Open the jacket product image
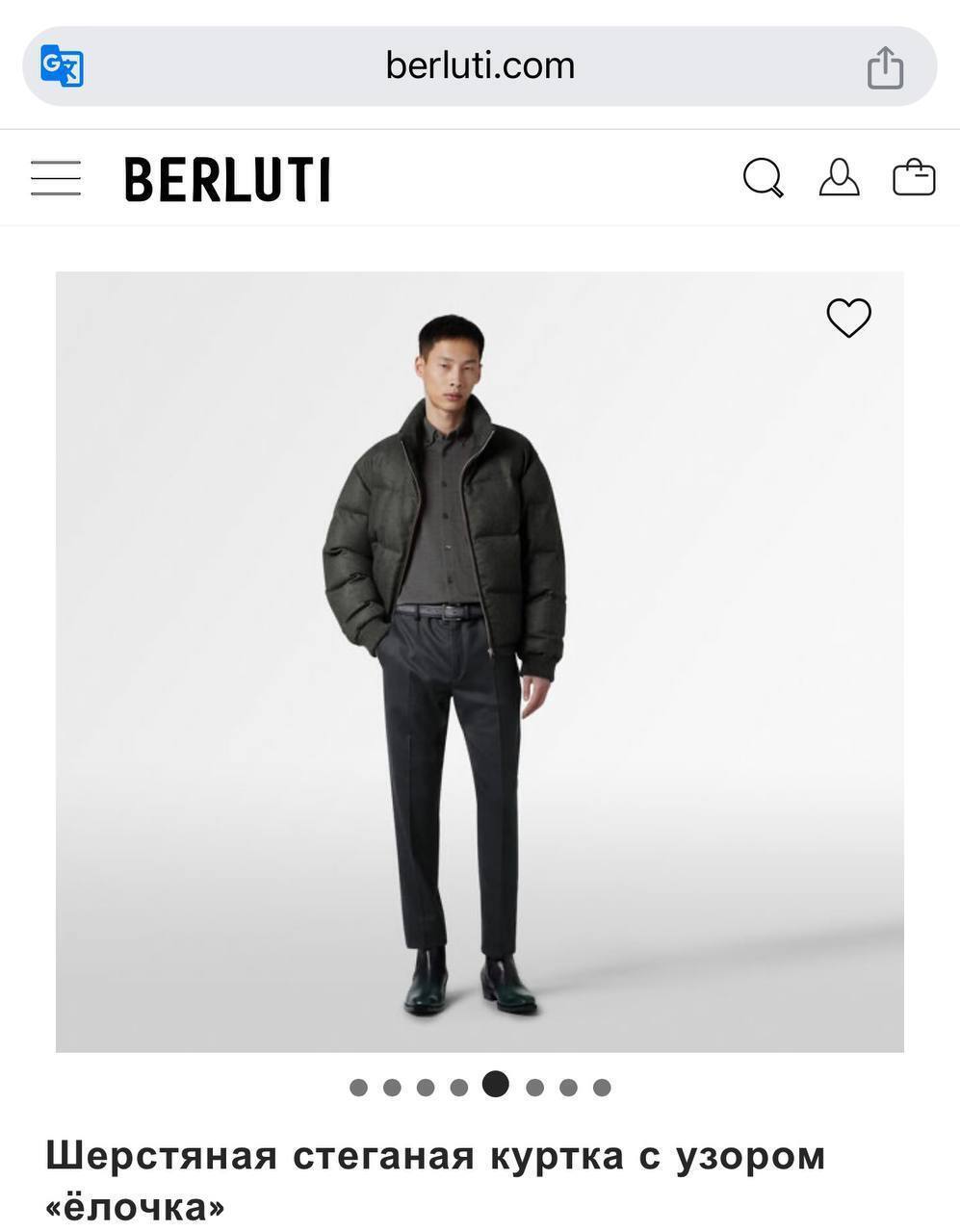 [x=480, y=661]
